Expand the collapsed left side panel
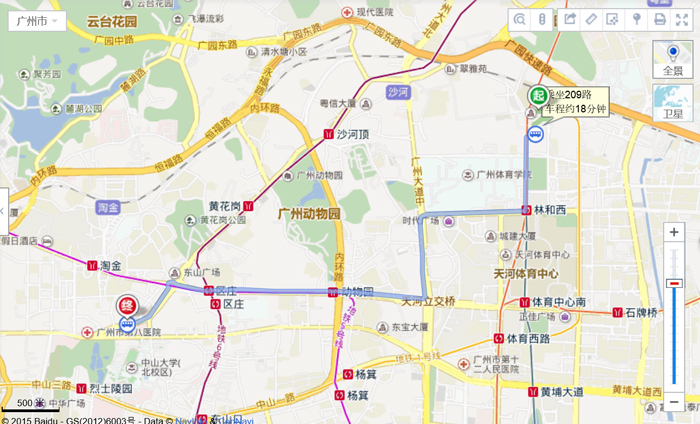 [3, 212]
